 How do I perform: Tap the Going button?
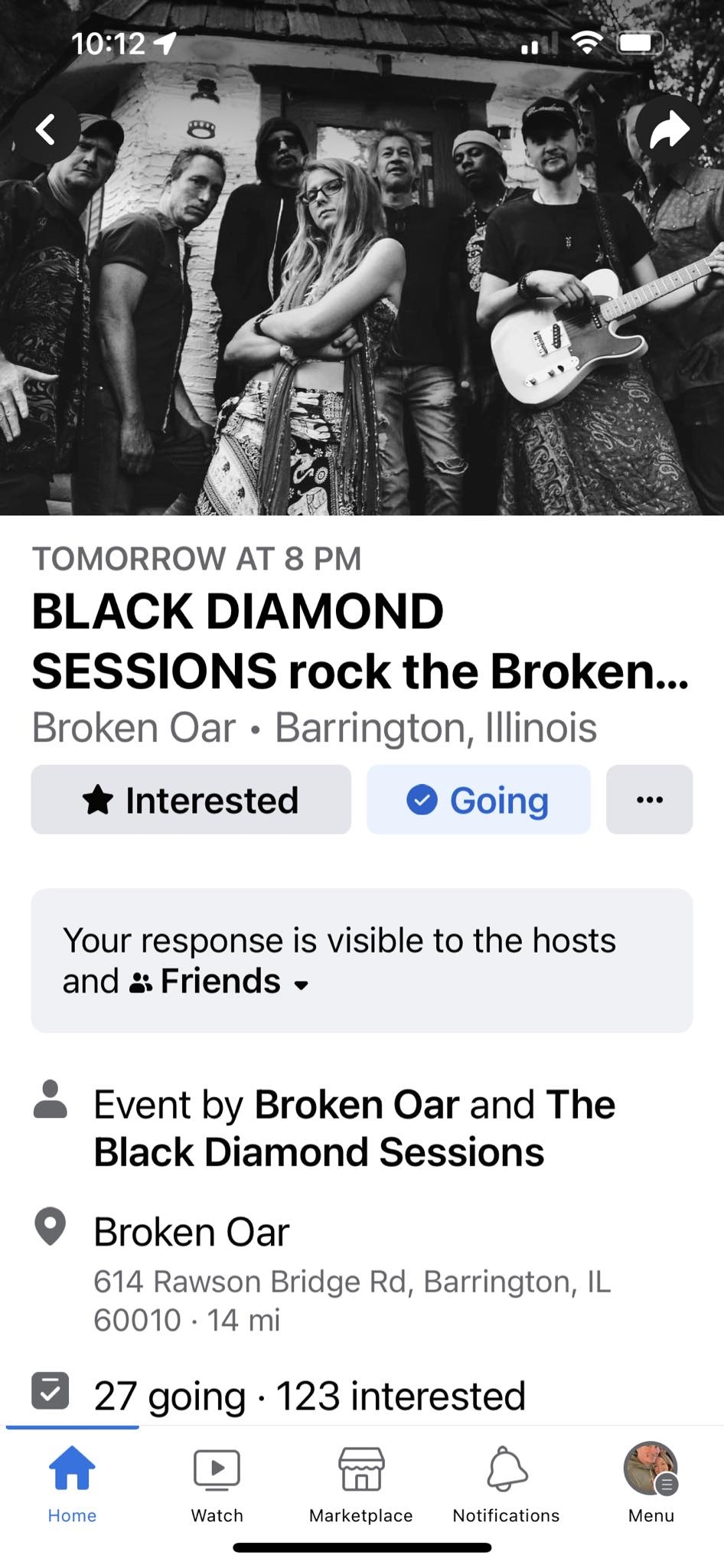pos(478,800)
